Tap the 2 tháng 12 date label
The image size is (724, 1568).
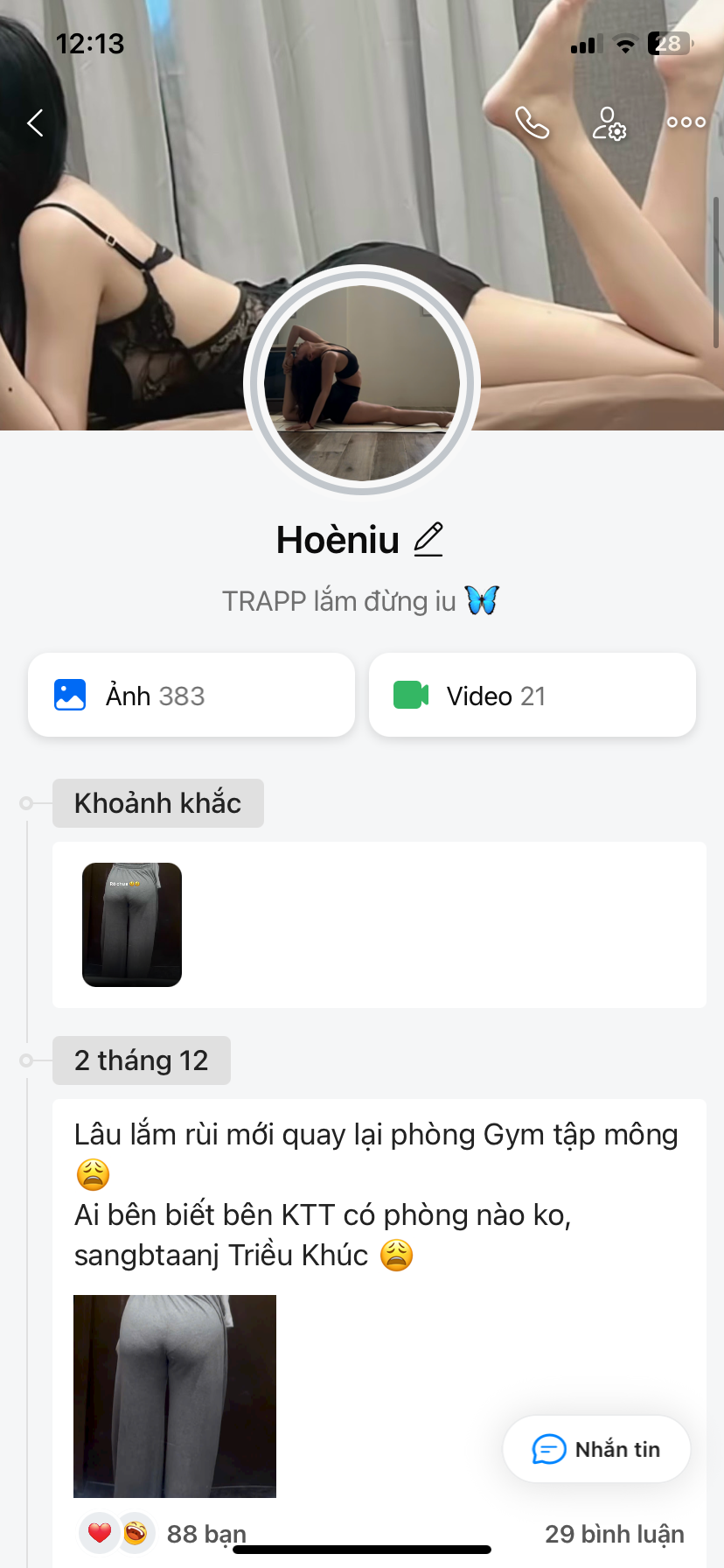click(141, 1060)
